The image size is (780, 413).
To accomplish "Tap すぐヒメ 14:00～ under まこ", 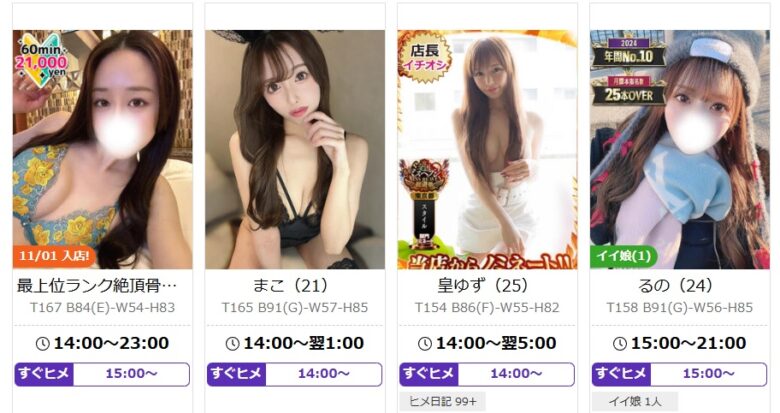I will point(294,374).
